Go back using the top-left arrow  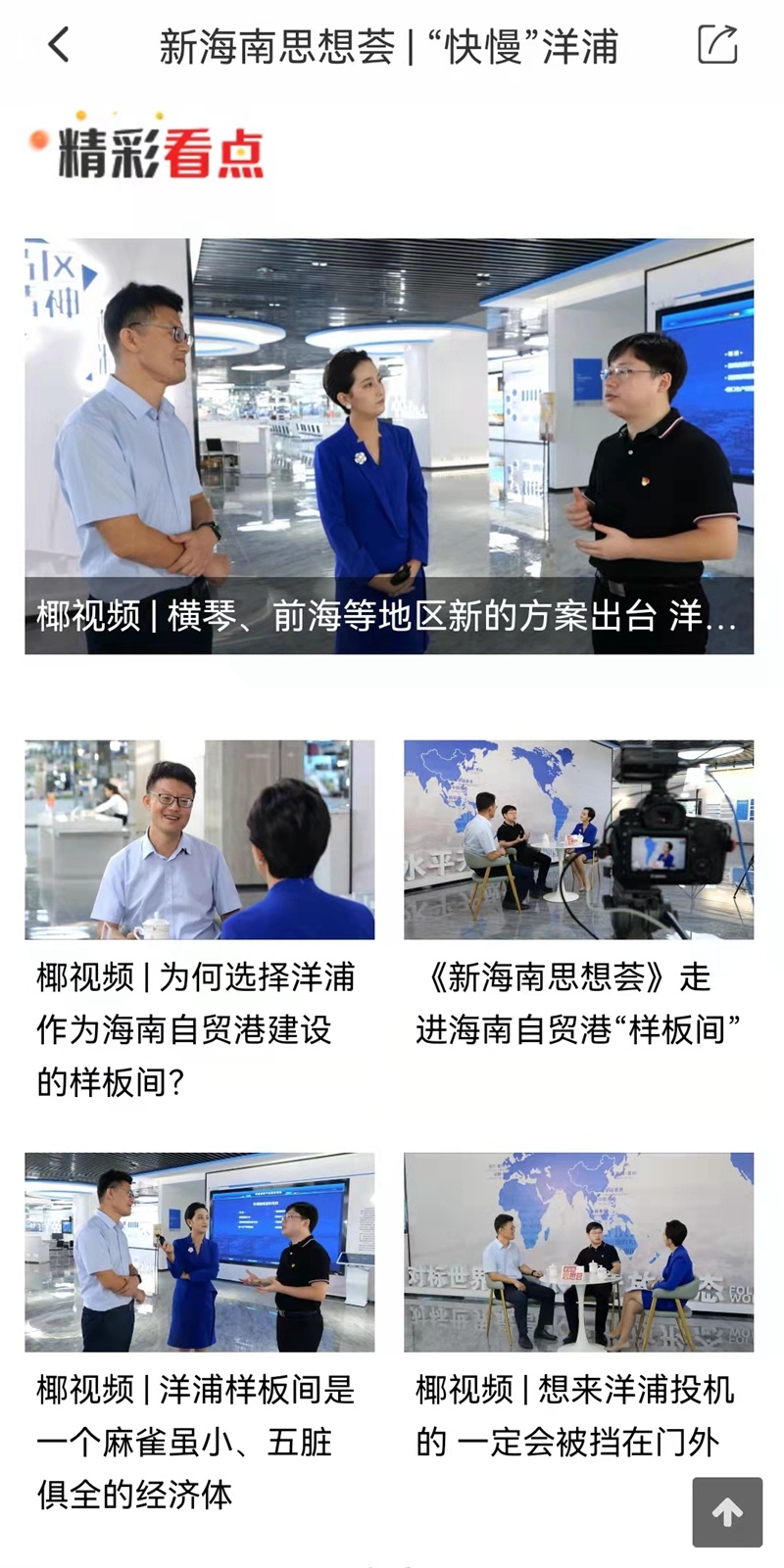coord(59,45)
